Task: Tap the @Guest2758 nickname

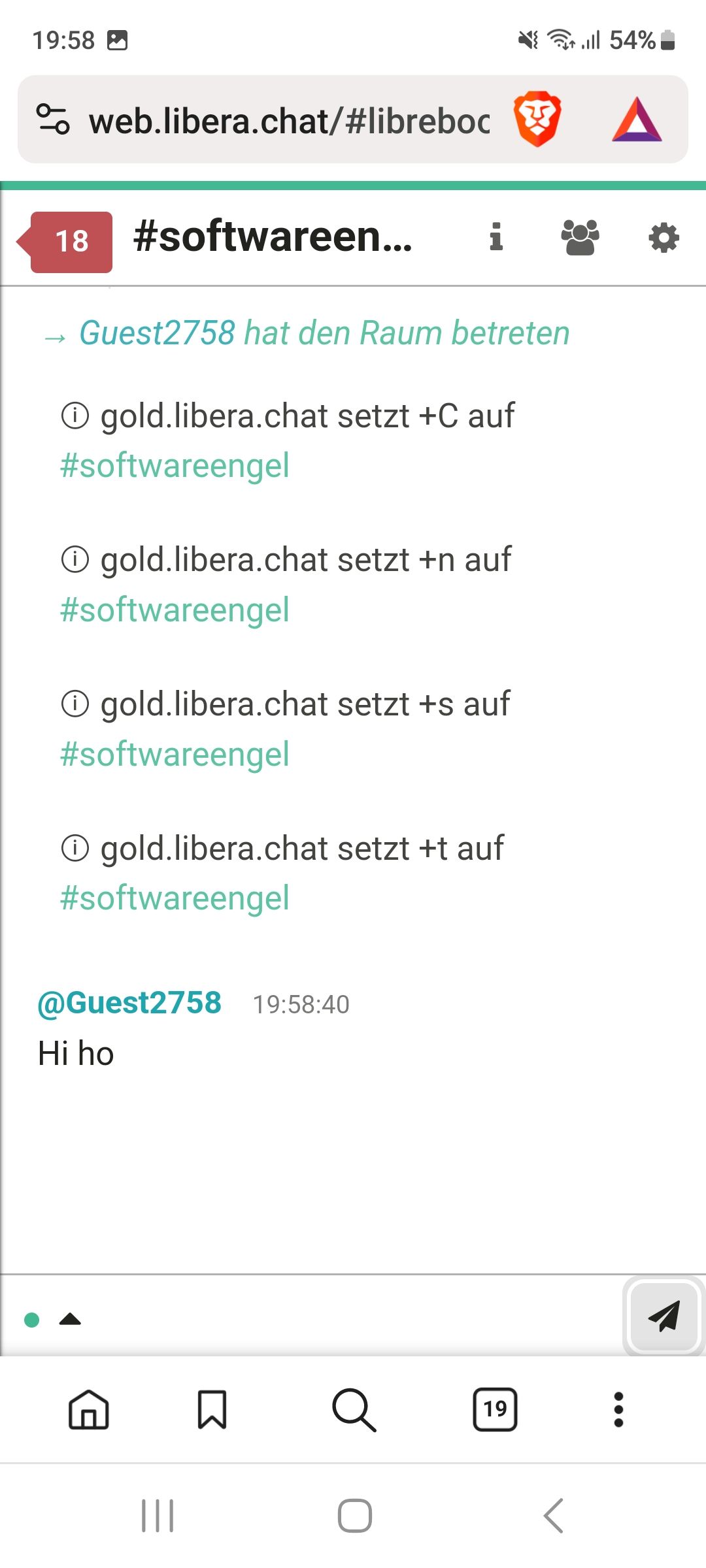Action: click(129, 1003)
